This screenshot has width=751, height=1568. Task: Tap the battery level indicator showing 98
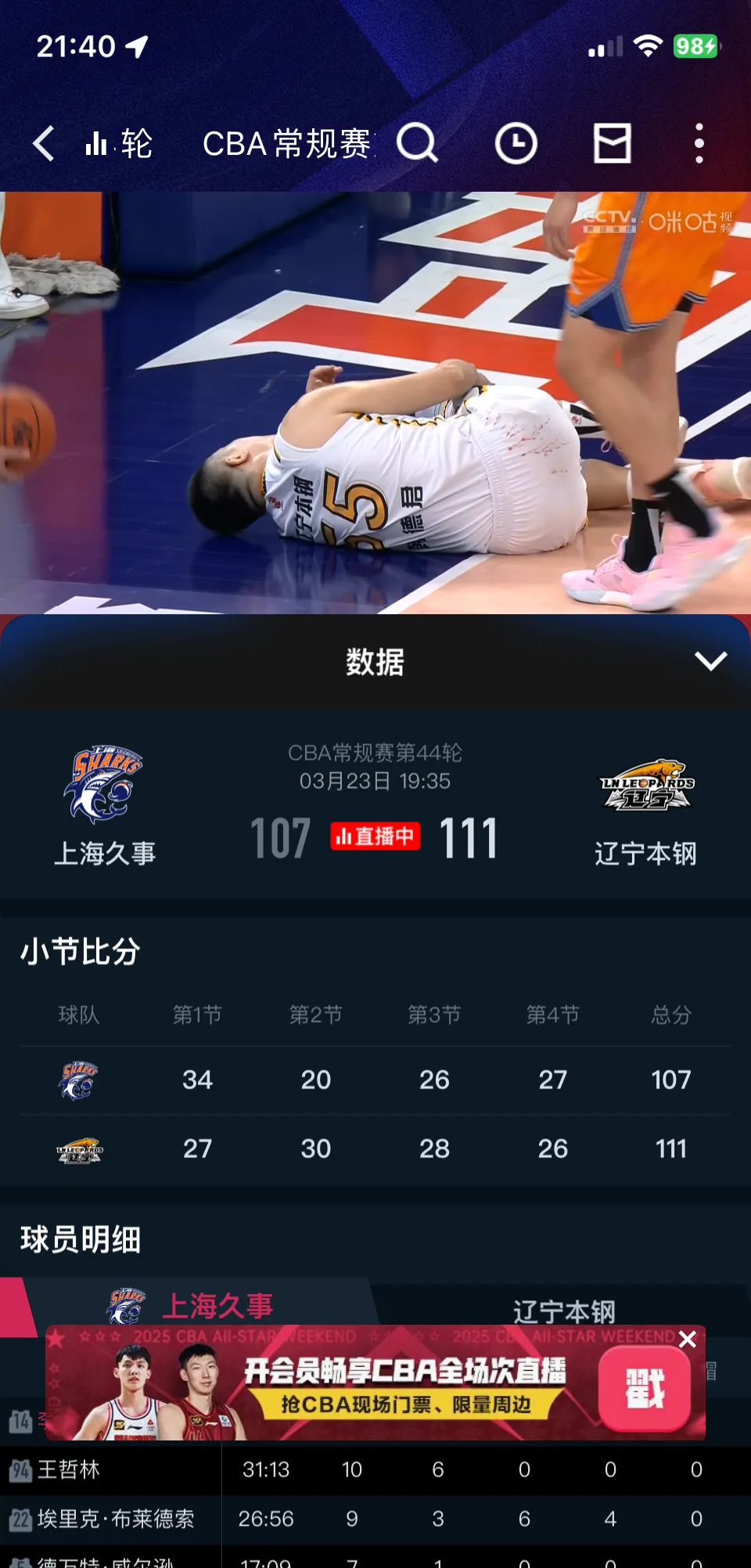(x=695, y=45)
